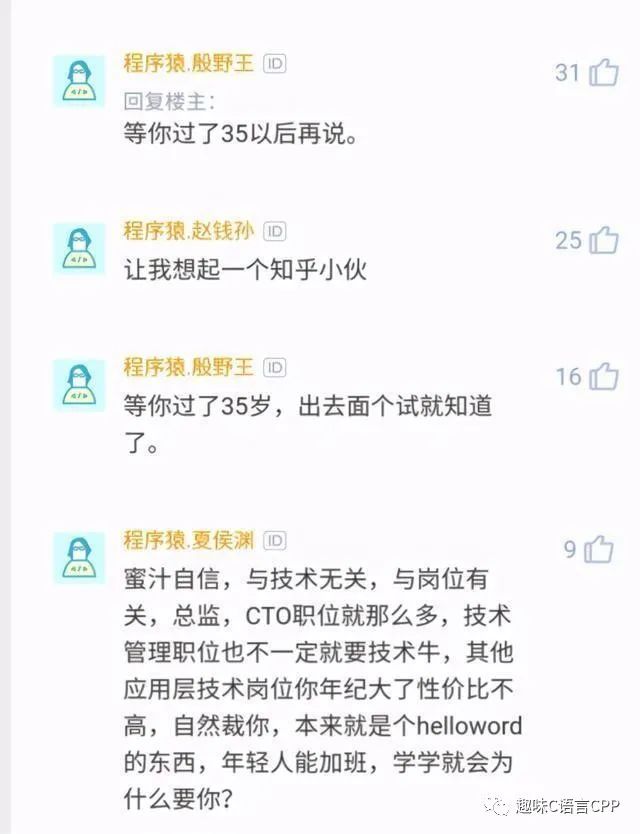
Task: Open 夏侯渊's profile avatar
Action: [x=79, y=558]
